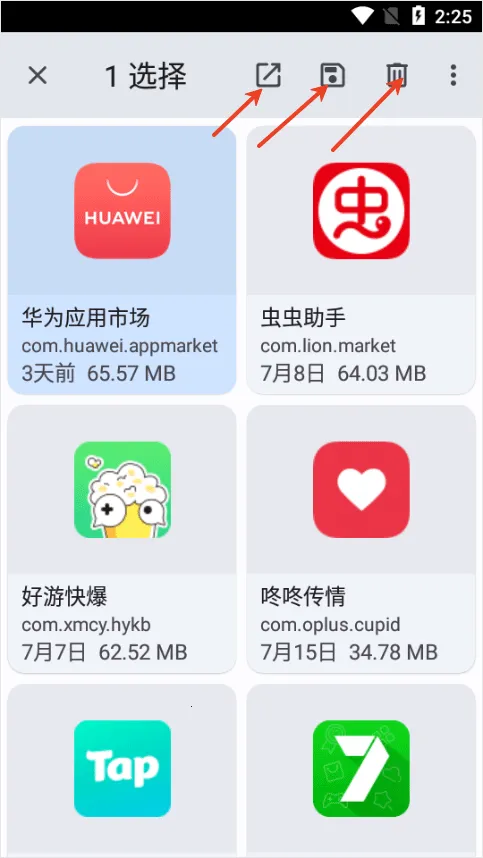Select the green 7 app card
This screenshot has height=858, width=483.
tap(361, 770)
